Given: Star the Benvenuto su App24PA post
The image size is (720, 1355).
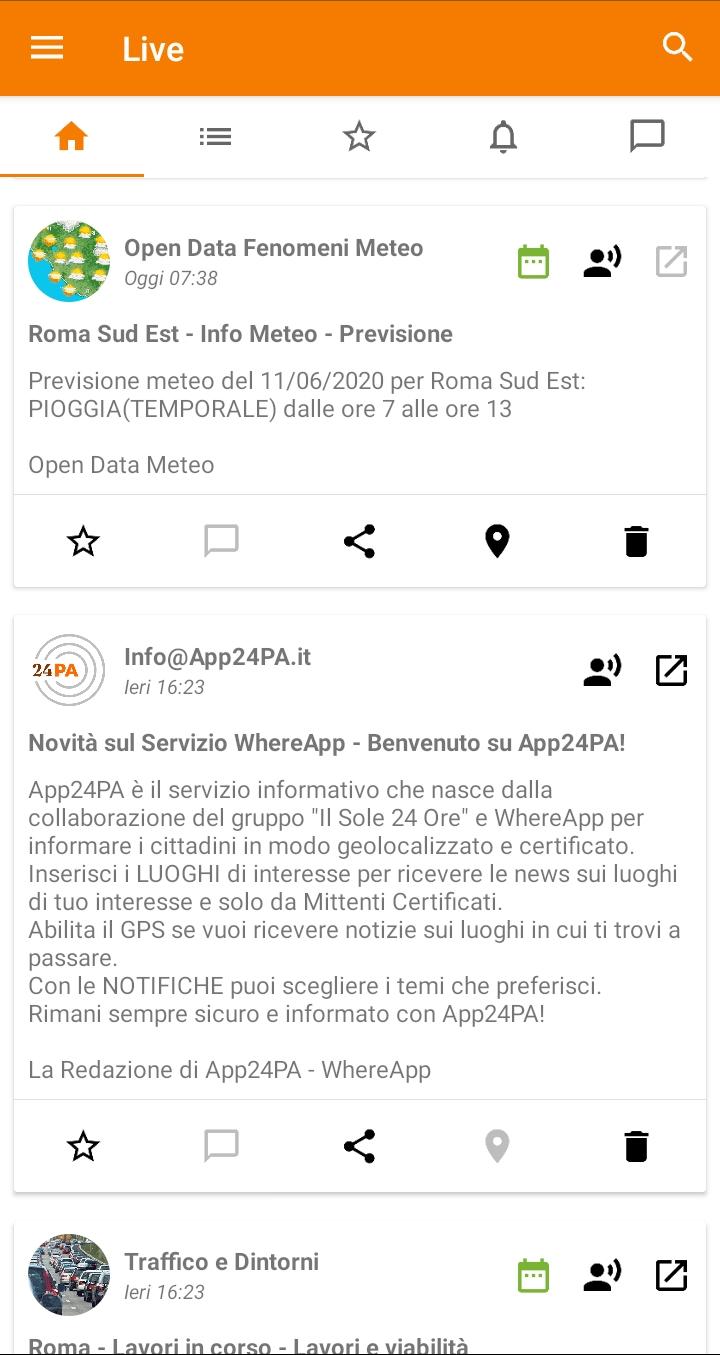Looking at the screenshot, I should (x=83, y=1146).
